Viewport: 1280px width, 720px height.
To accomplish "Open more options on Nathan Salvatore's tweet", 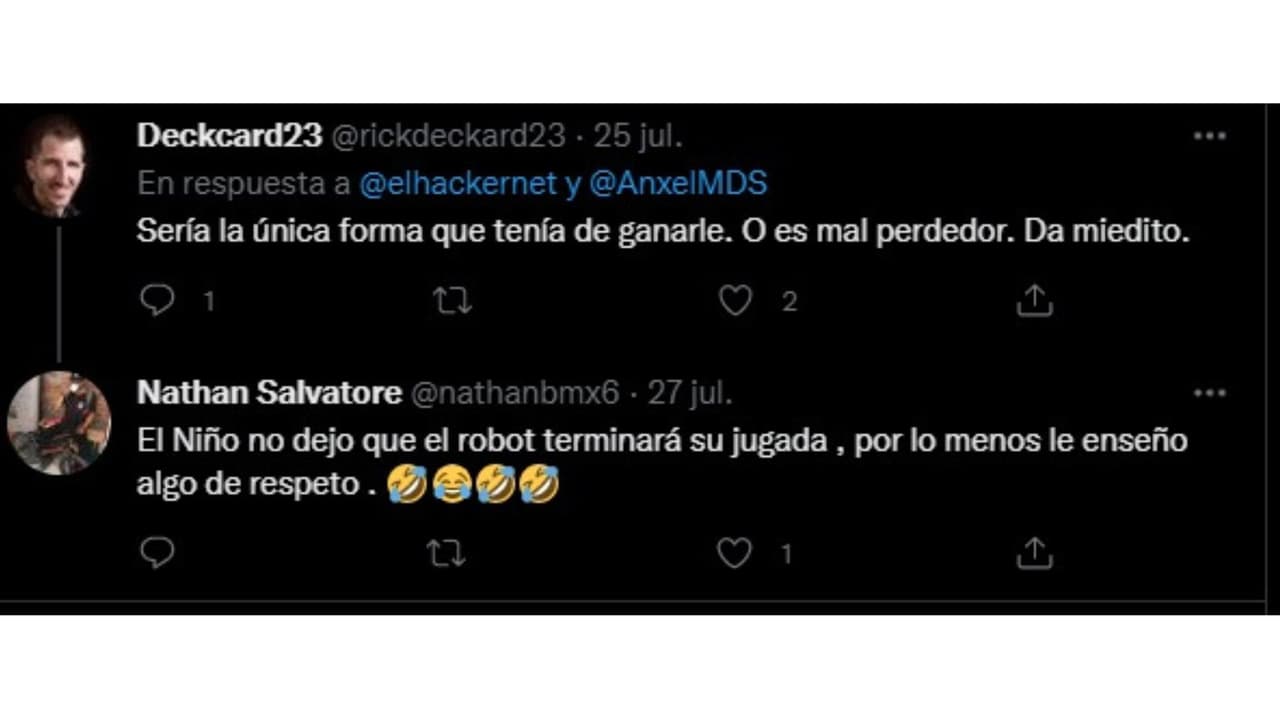I will click(1209, 393).
